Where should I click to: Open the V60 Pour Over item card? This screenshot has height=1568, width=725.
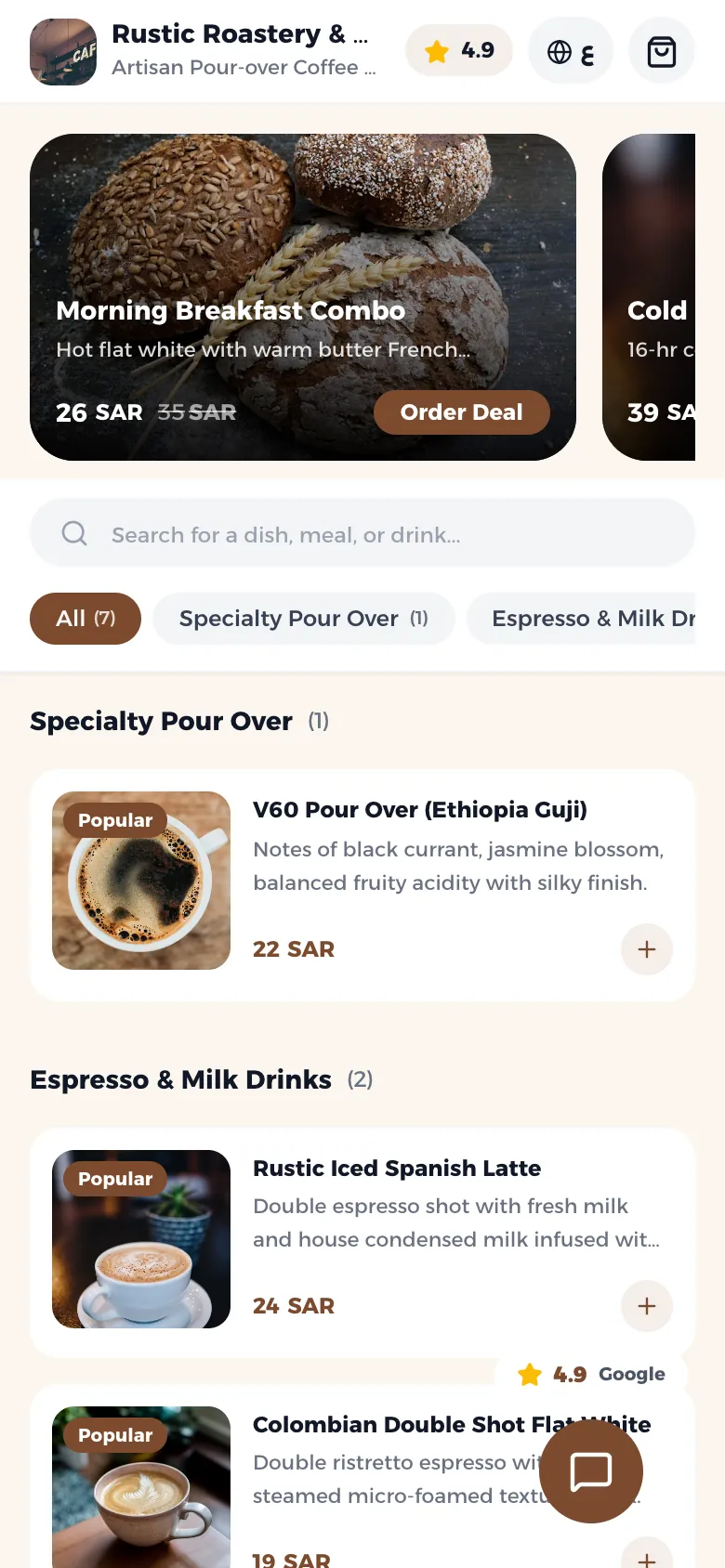pyautogui.click(x=362, y=885)
